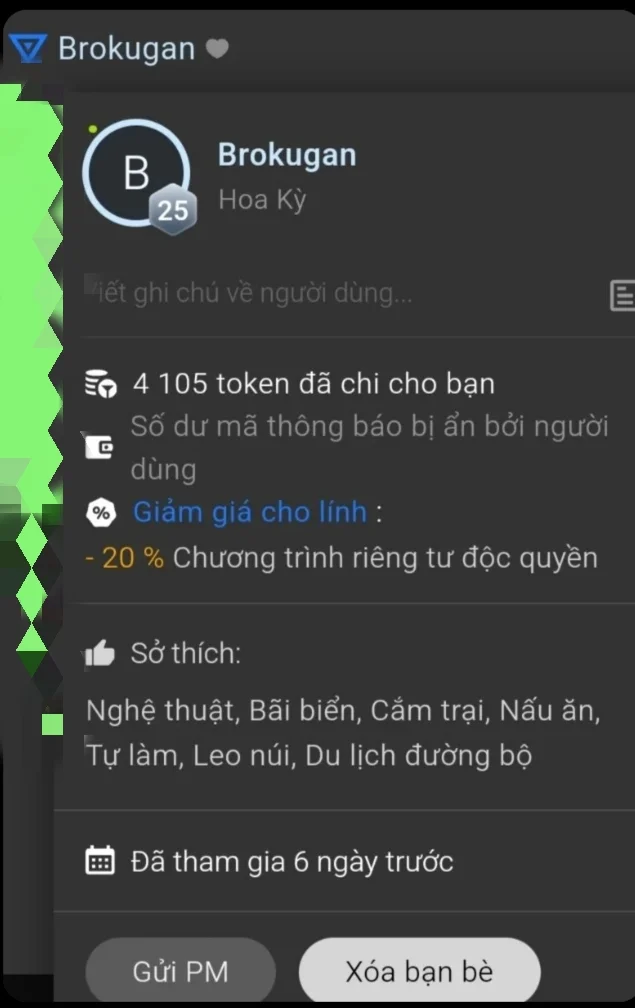Open the notes icon beside the note field
The width and height of the screenshot is (635, 1008).
click(621, 296)
